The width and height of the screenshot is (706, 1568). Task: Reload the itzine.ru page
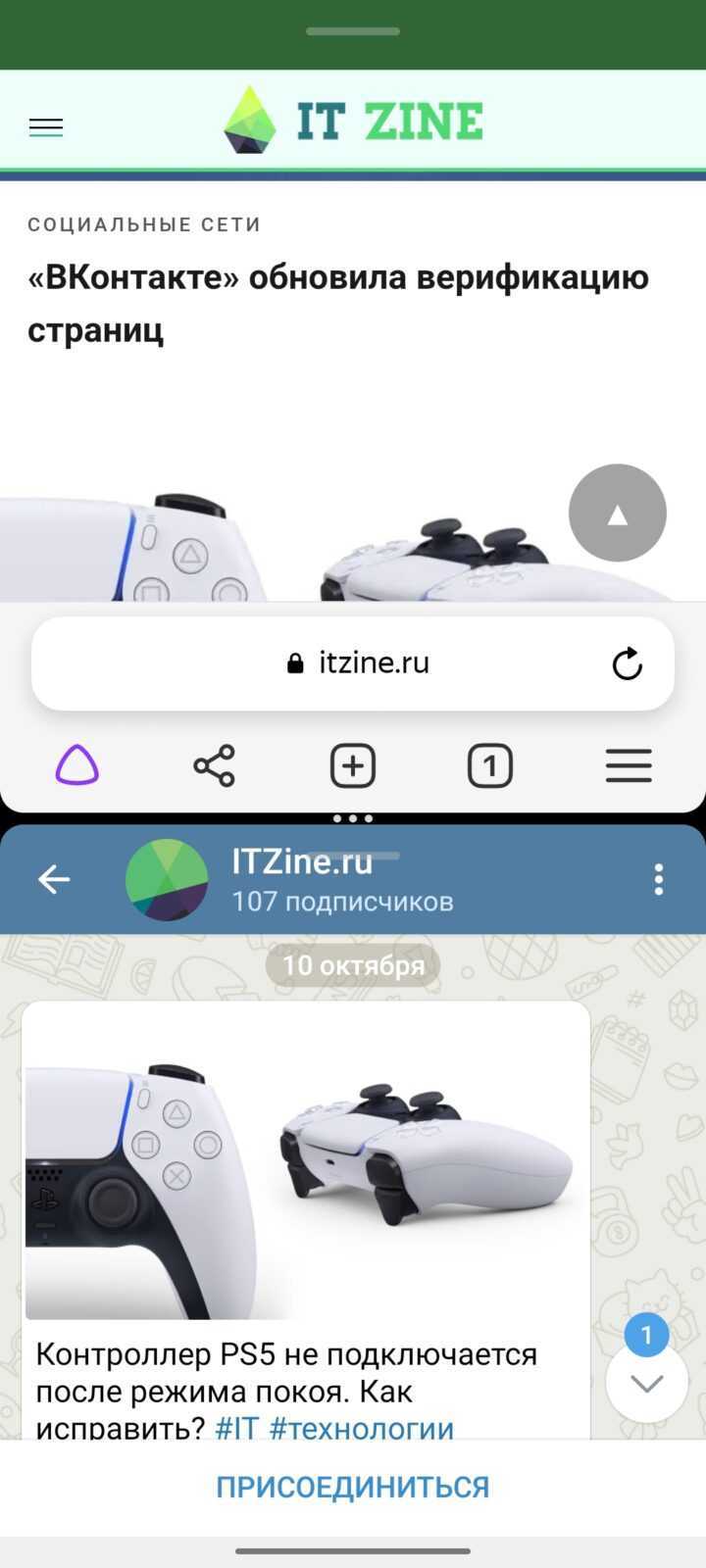pyautogui.click(x=627, y=663)
